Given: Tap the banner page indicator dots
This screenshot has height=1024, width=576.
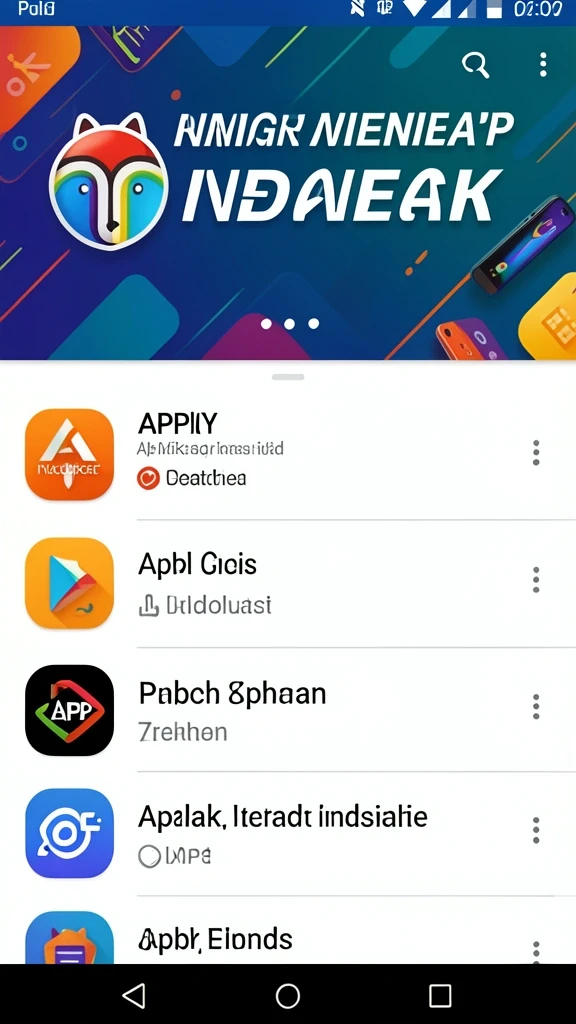Looking at the screenshot, I should point(289,323).
